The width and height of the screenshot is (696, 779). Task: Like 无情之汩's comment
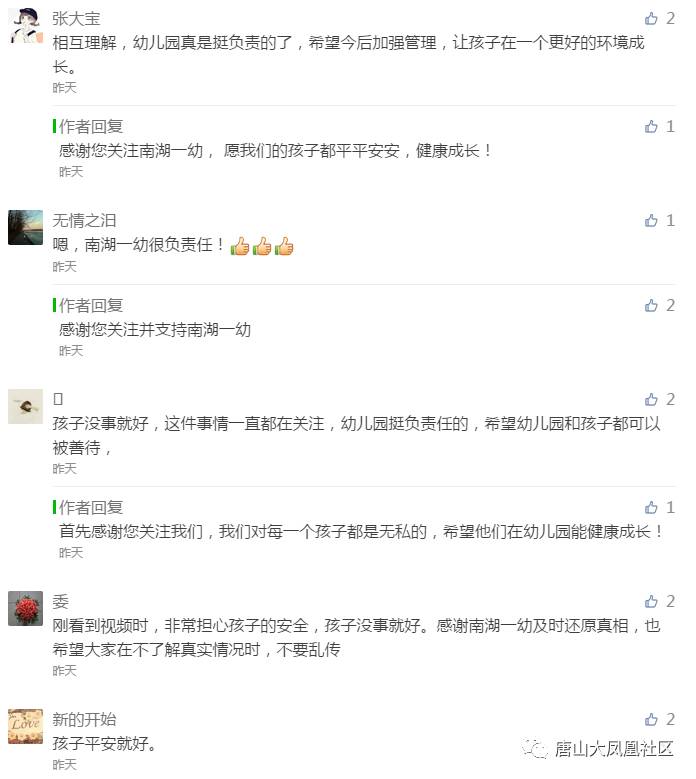point(652,220)
